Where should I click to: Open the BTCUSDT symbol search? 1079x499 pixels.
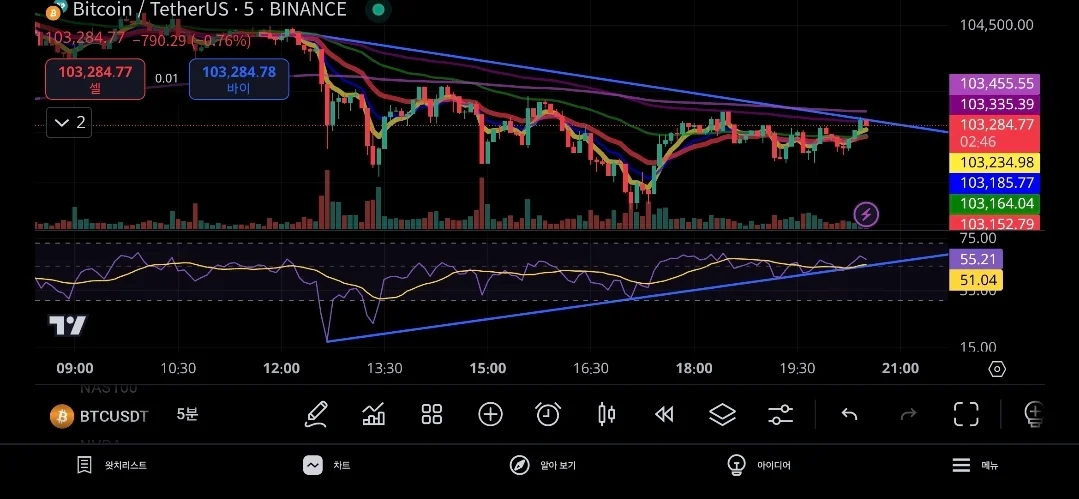click(x=100, y=415)
